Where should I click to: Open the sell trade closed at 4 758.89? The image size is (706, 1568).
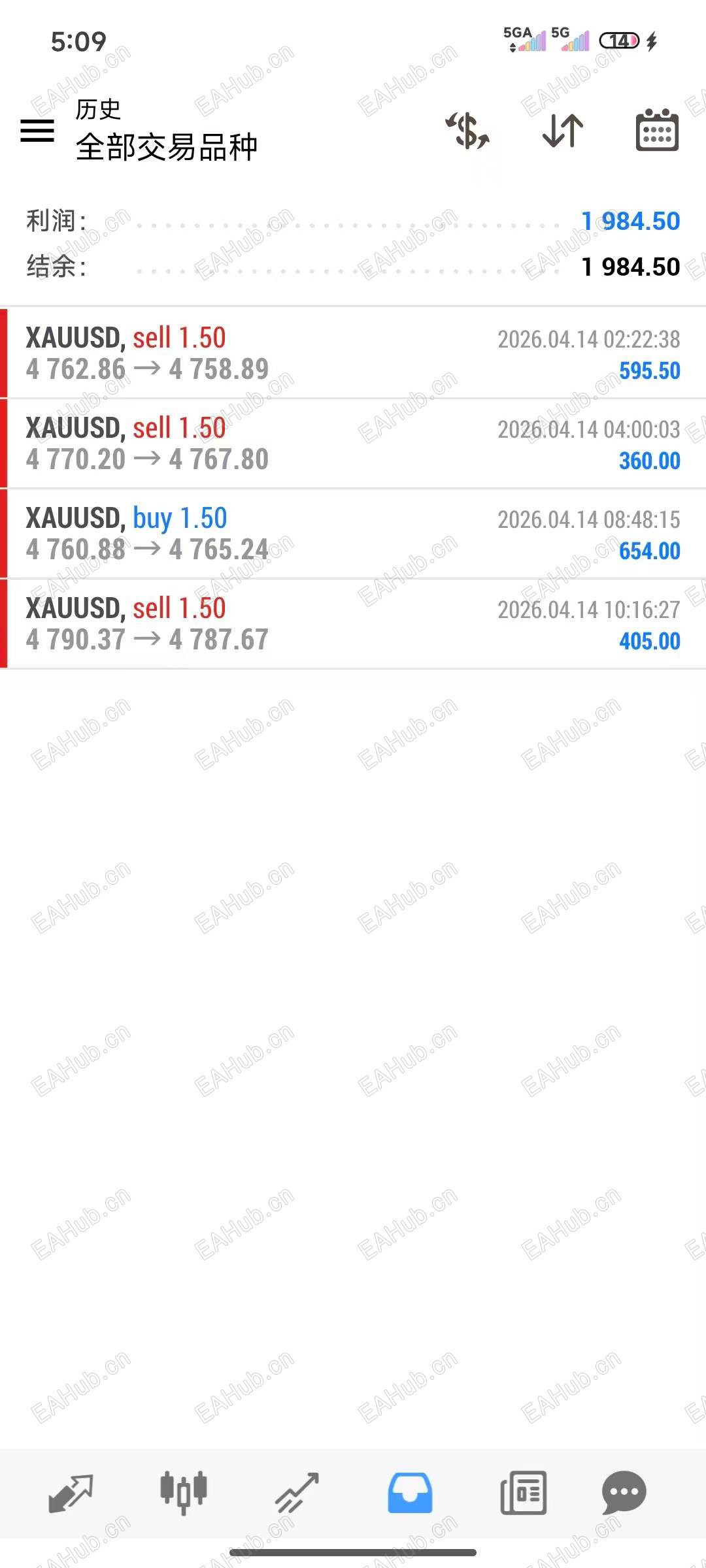pyautogui.click(x=353, y=353)
